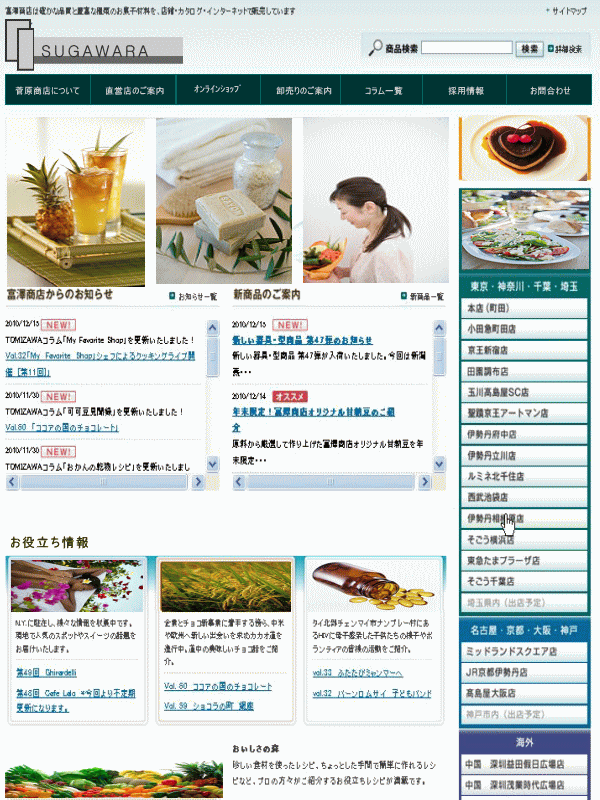Tap the 商品検索 search input field

(x=467, y=48)
